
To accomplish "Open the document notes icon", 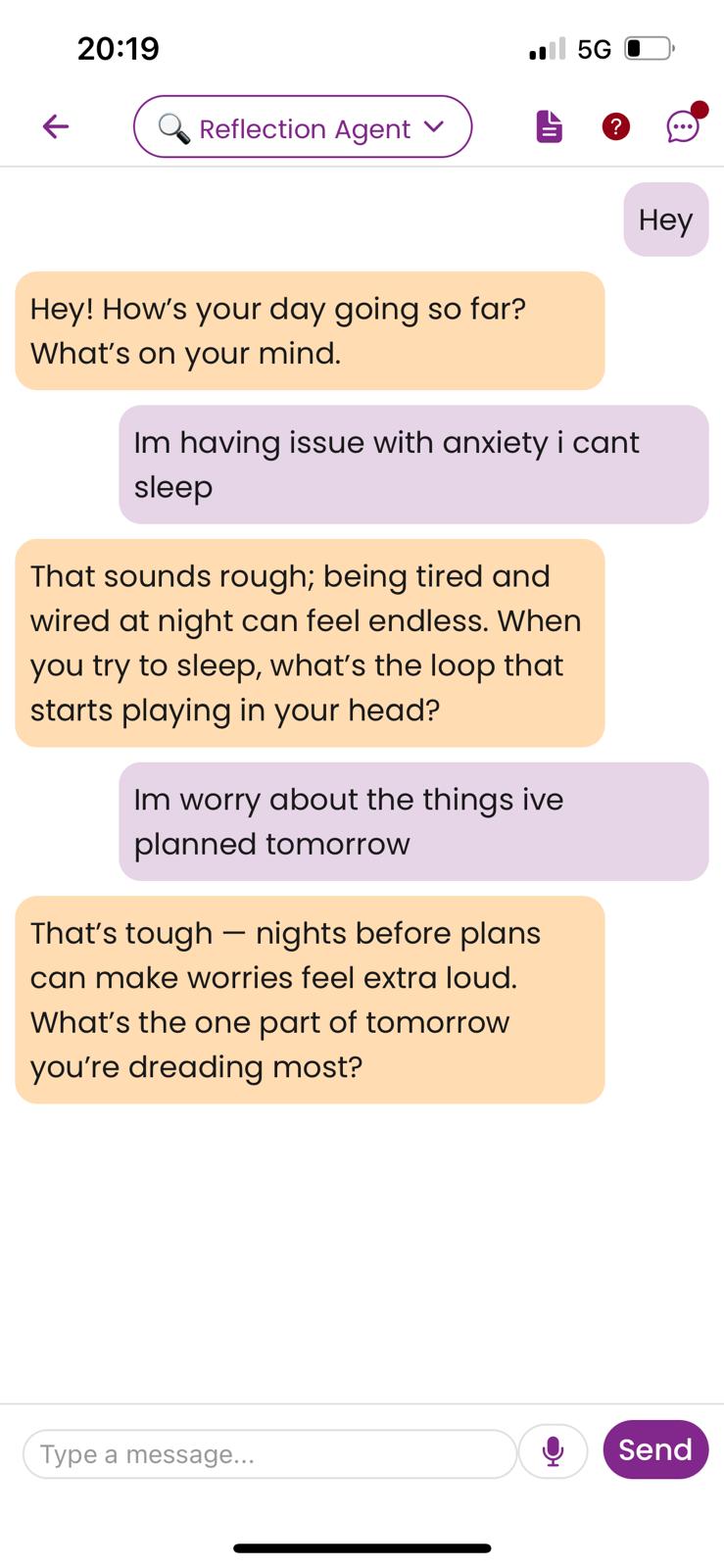I will (x=550, y=126).
